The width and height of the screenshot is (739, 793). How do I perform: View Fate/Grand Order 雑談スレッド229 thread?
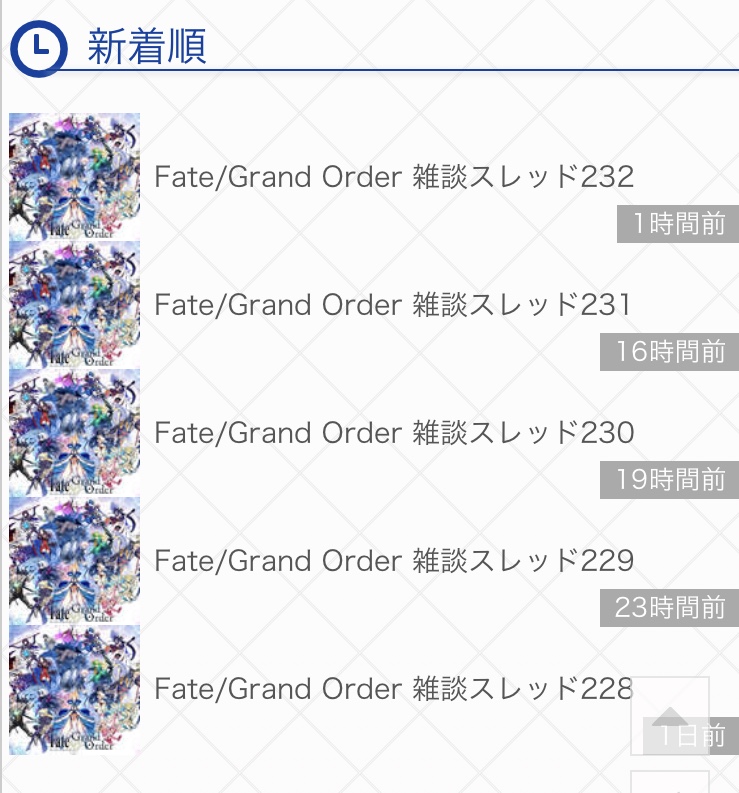(394, 561)
